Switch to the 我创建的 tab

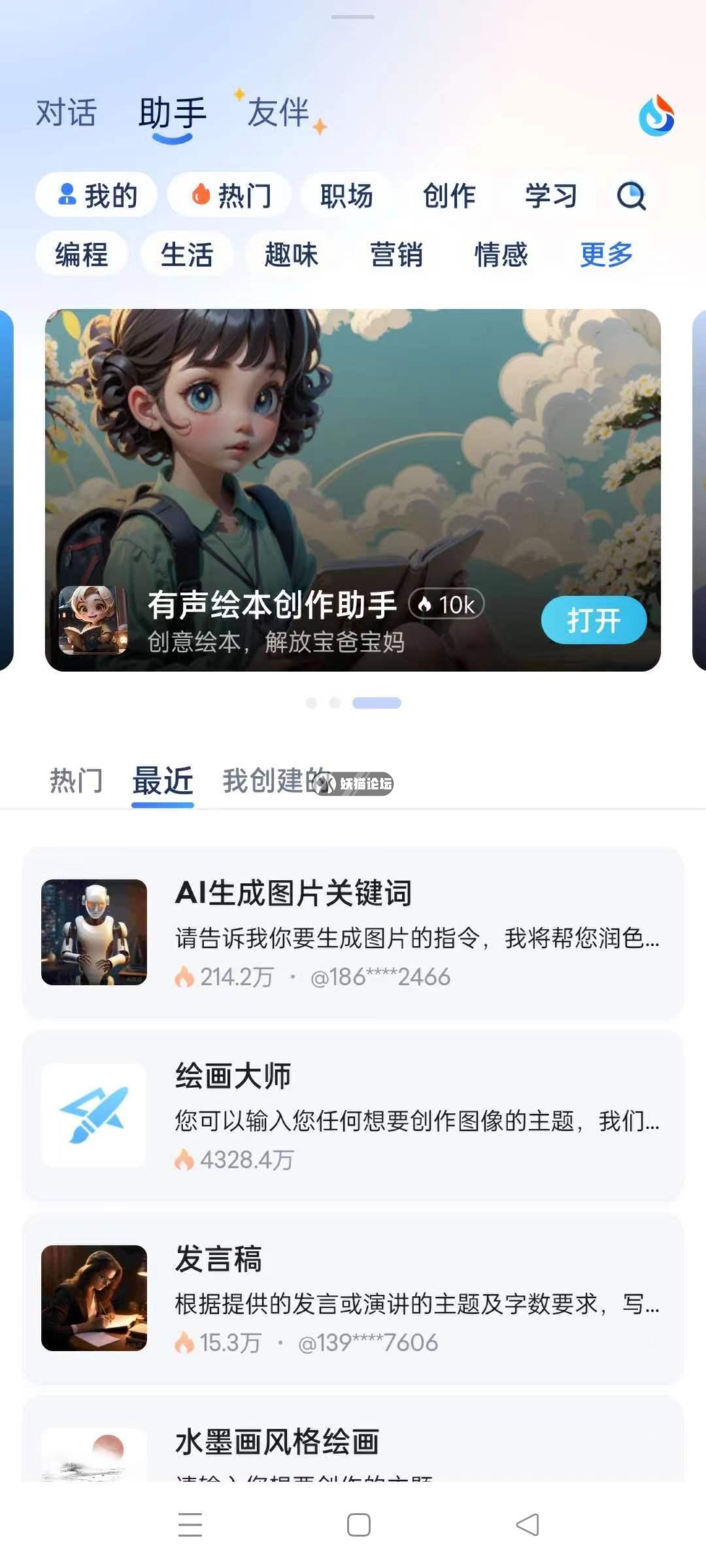point(273,781)
